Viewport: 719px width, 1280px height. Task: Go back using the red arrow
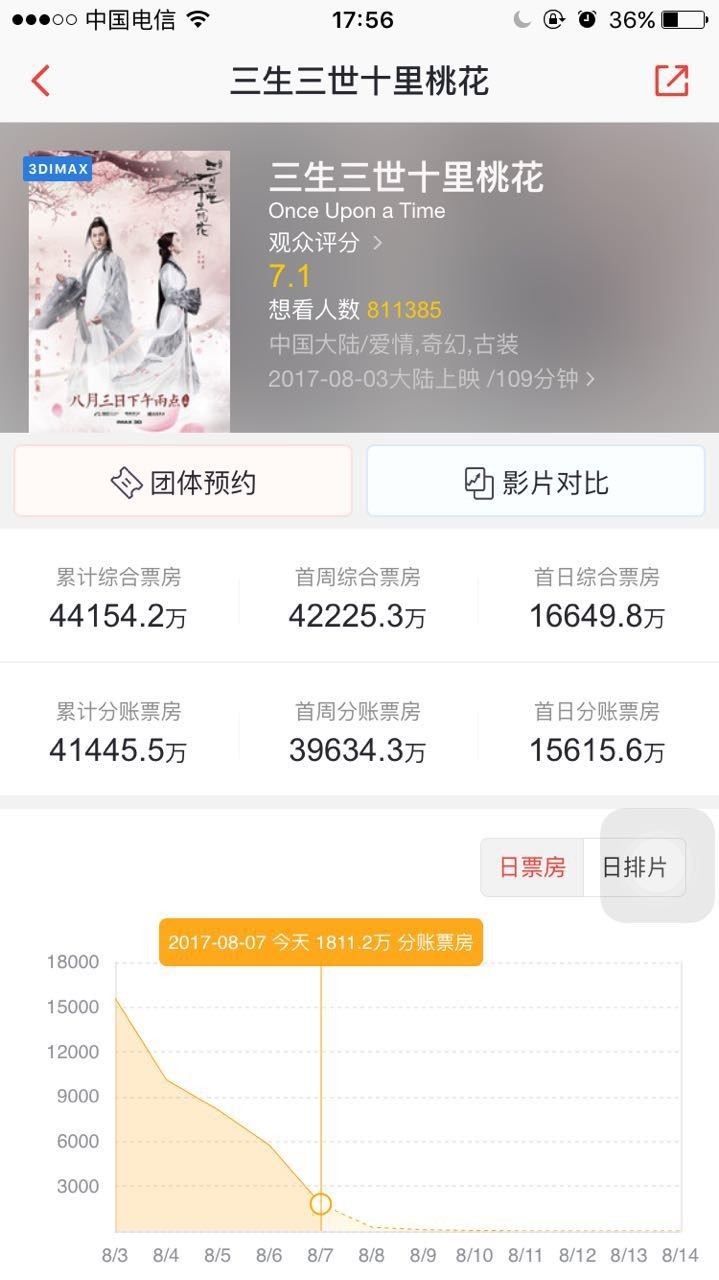(41, 80)
